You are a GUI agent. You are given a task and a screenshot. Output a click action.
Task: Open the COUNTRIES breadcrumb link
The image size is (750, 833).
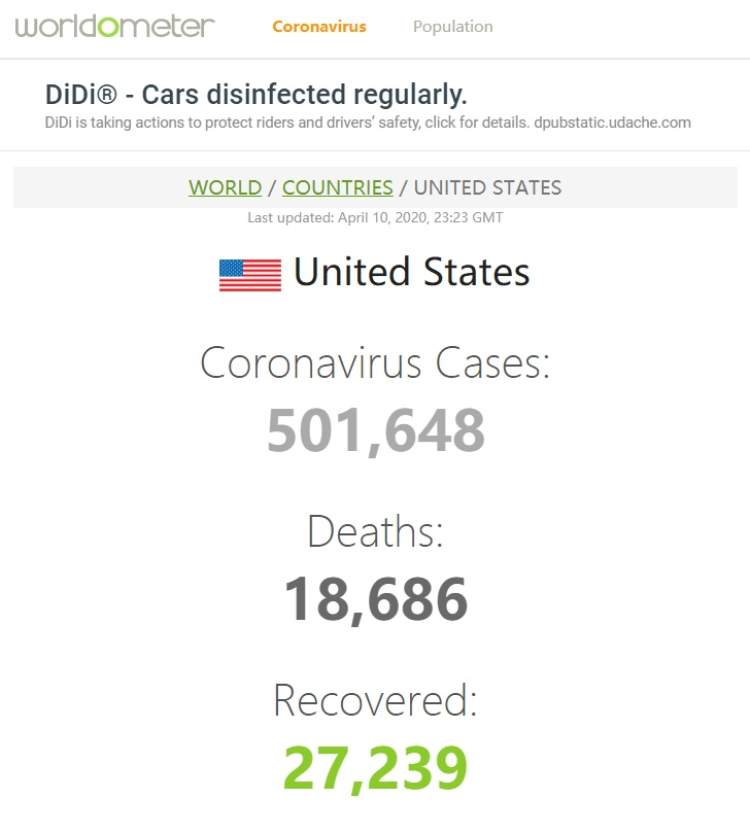point(337,187)
